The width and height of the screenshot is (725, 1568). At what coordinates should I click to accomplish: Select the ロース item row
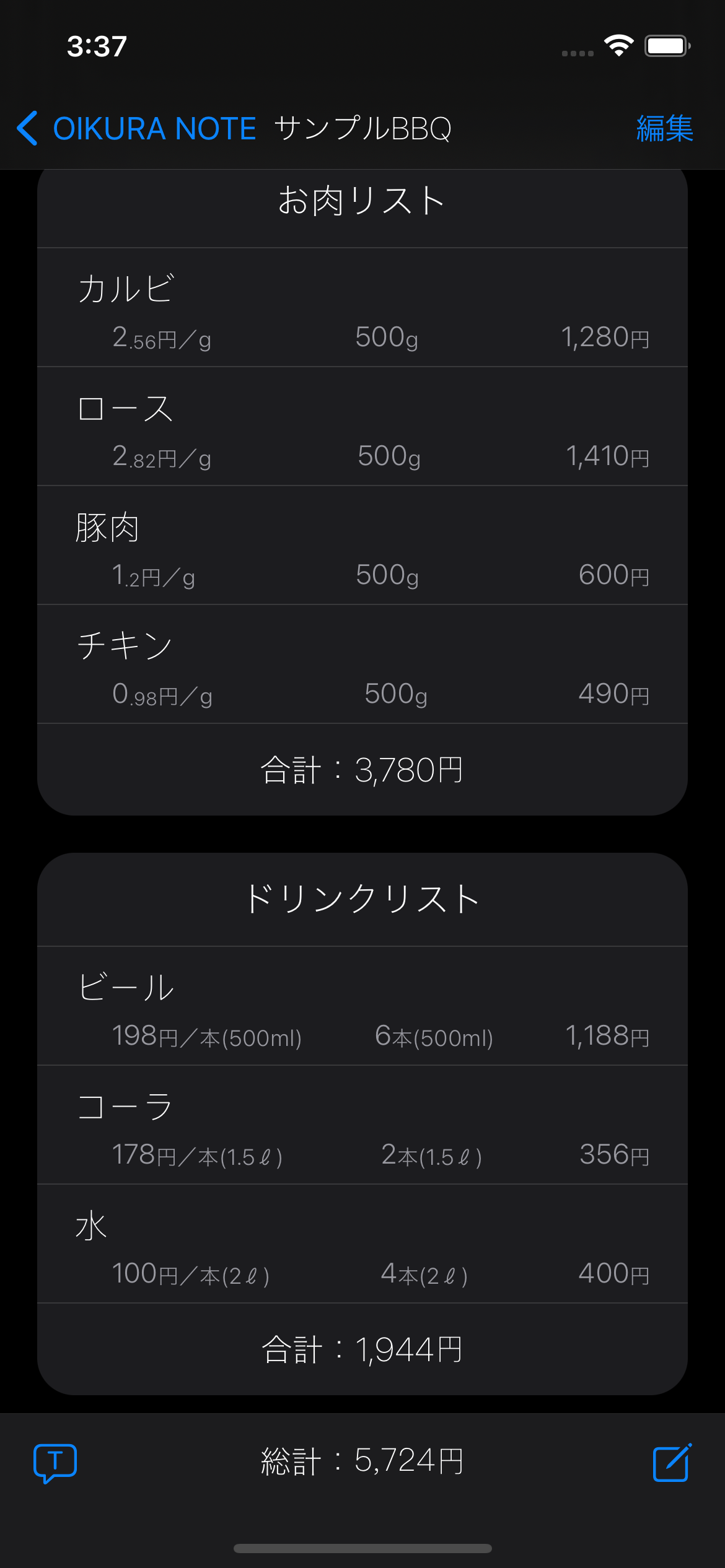[362, 427]
